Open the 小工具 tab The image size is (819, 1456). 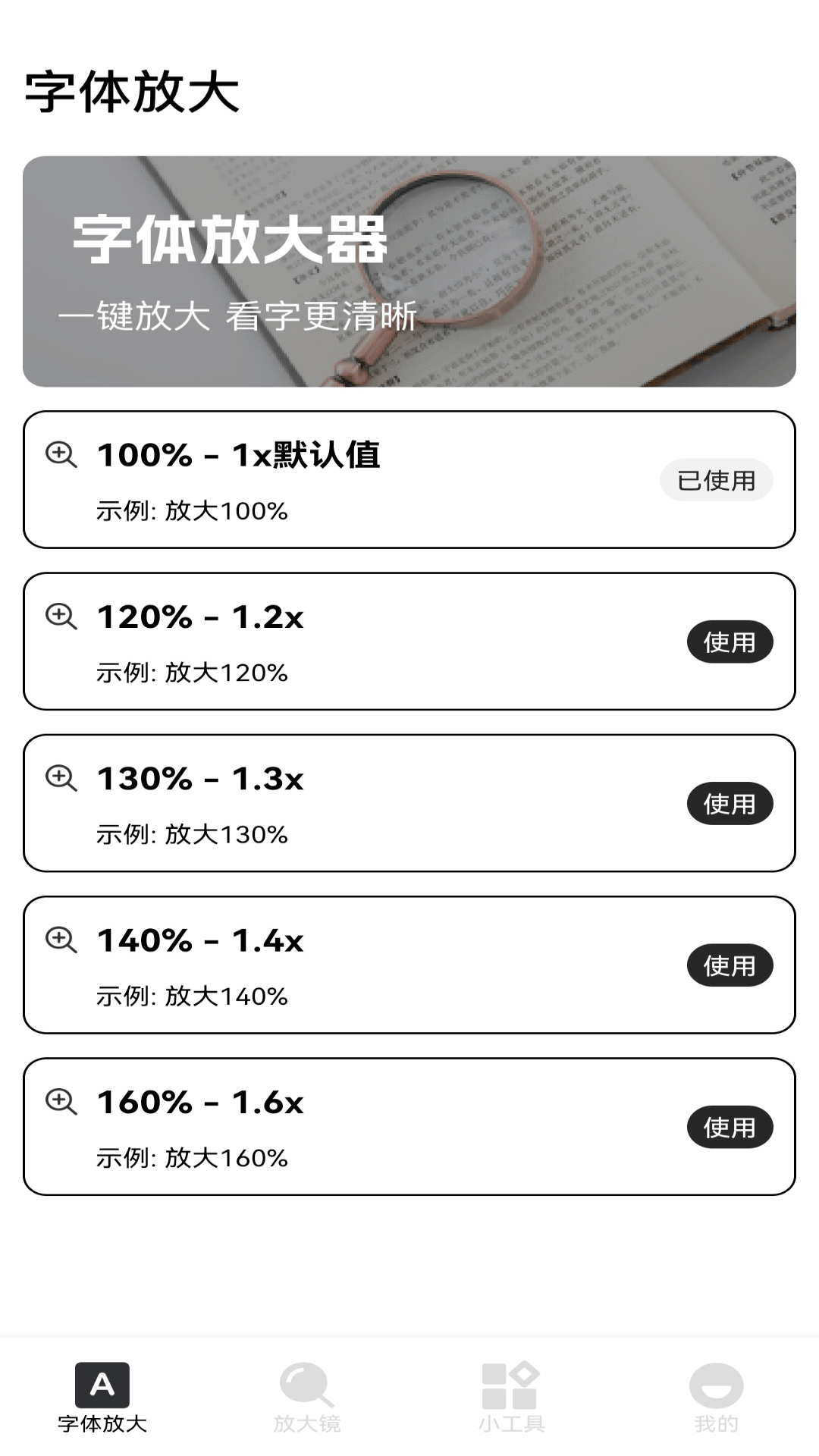[x=512, y=1403]
